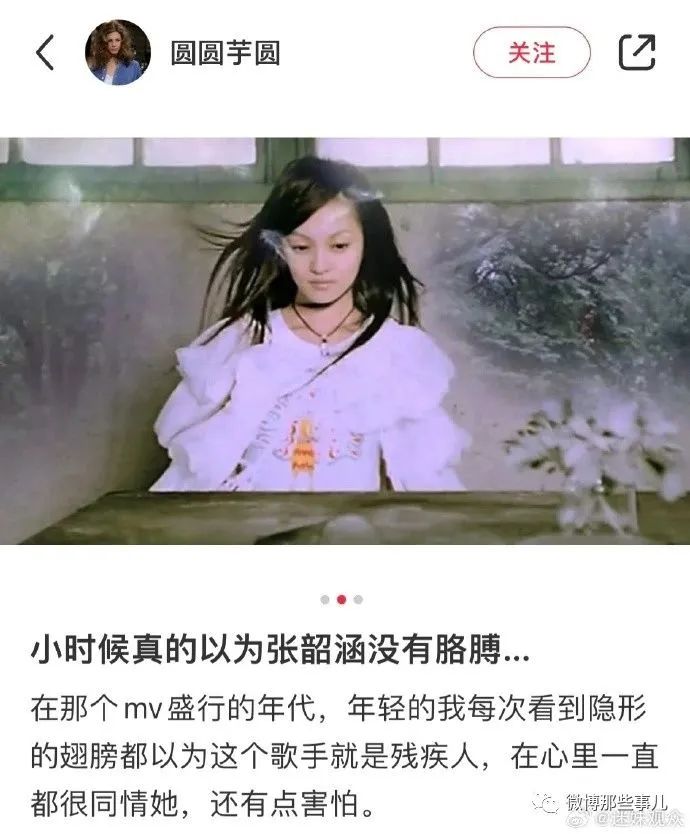The height and width of the screenshot is (834, 690).
Task: Share this post
Action: [x=636, y=52]
